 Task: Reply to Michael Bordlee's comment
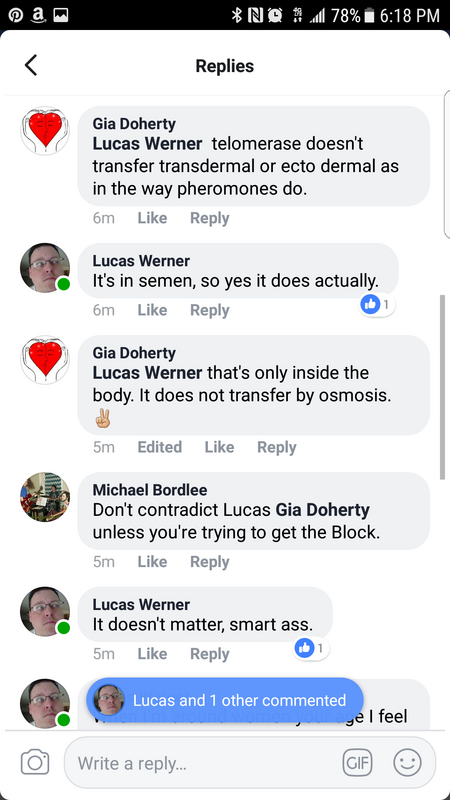210,562
